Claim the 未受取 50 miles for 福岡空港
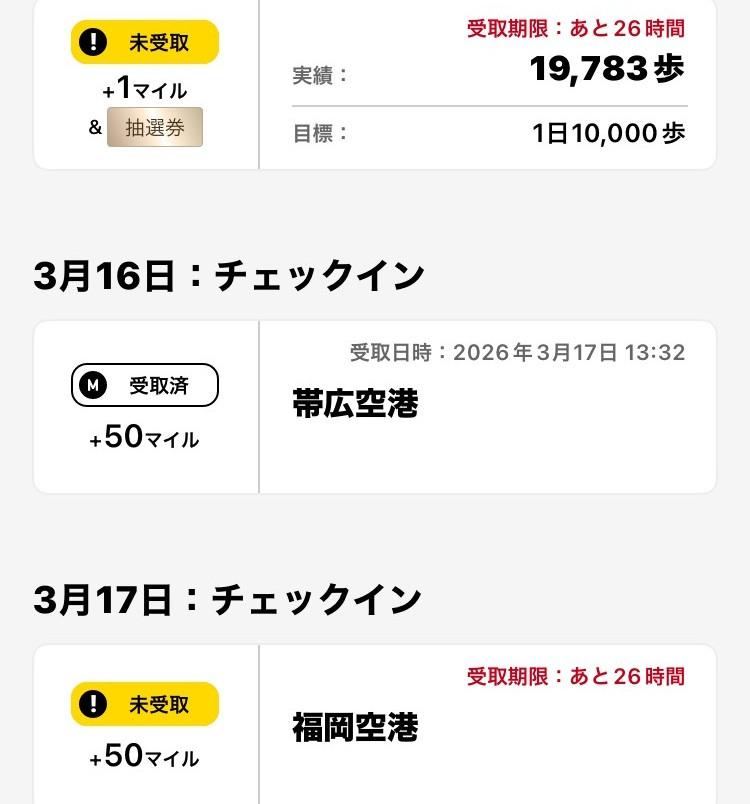750x804 pixels. pos(145,704)
